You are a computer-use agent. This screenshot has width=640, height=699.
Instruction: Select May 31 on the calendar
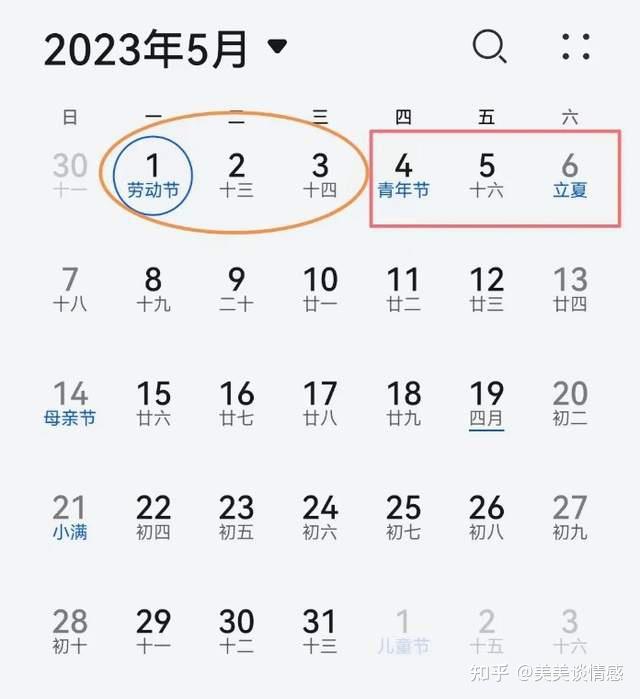[x=320, y=631]
